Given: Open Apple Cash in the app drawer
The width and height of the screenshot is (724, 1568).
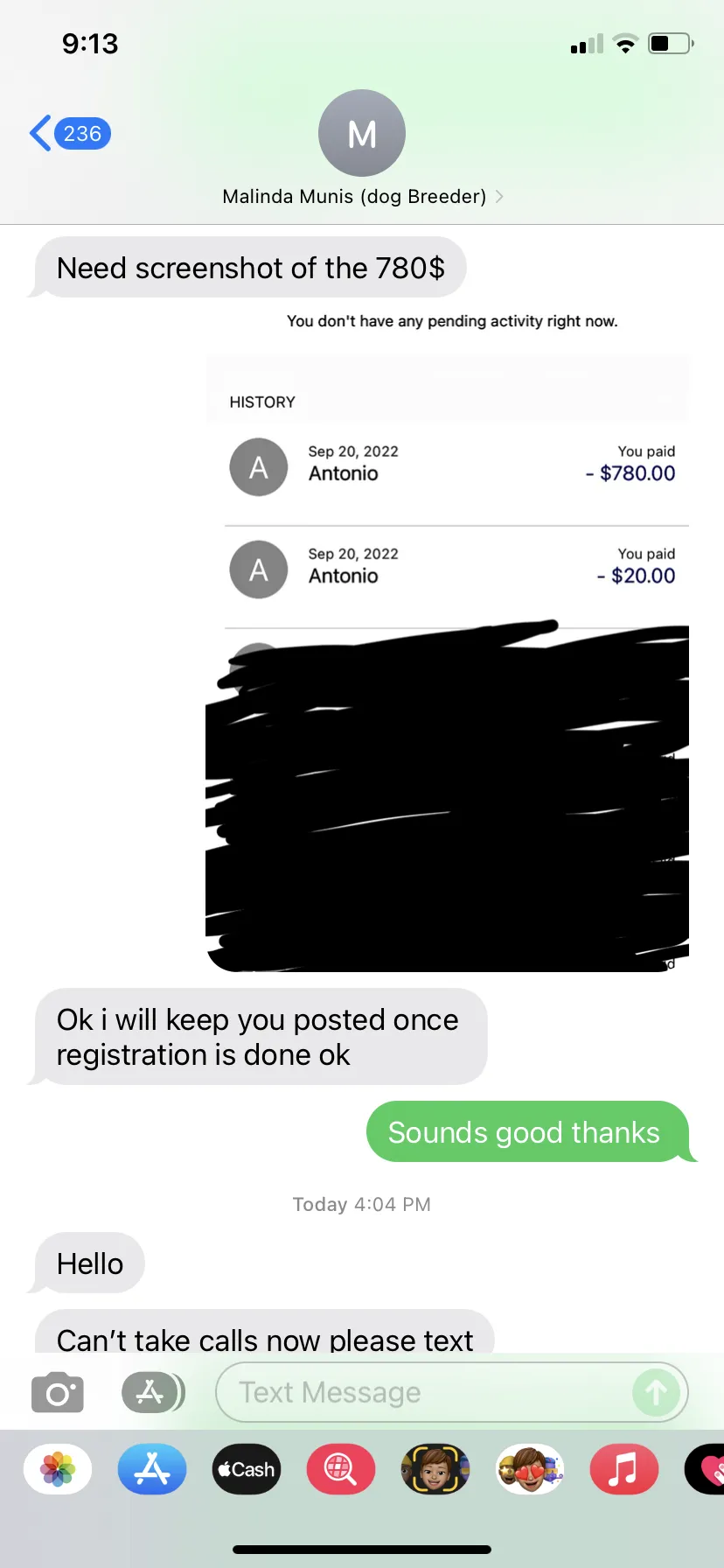Looking at the screenshot, I should tap(247, 1469).
